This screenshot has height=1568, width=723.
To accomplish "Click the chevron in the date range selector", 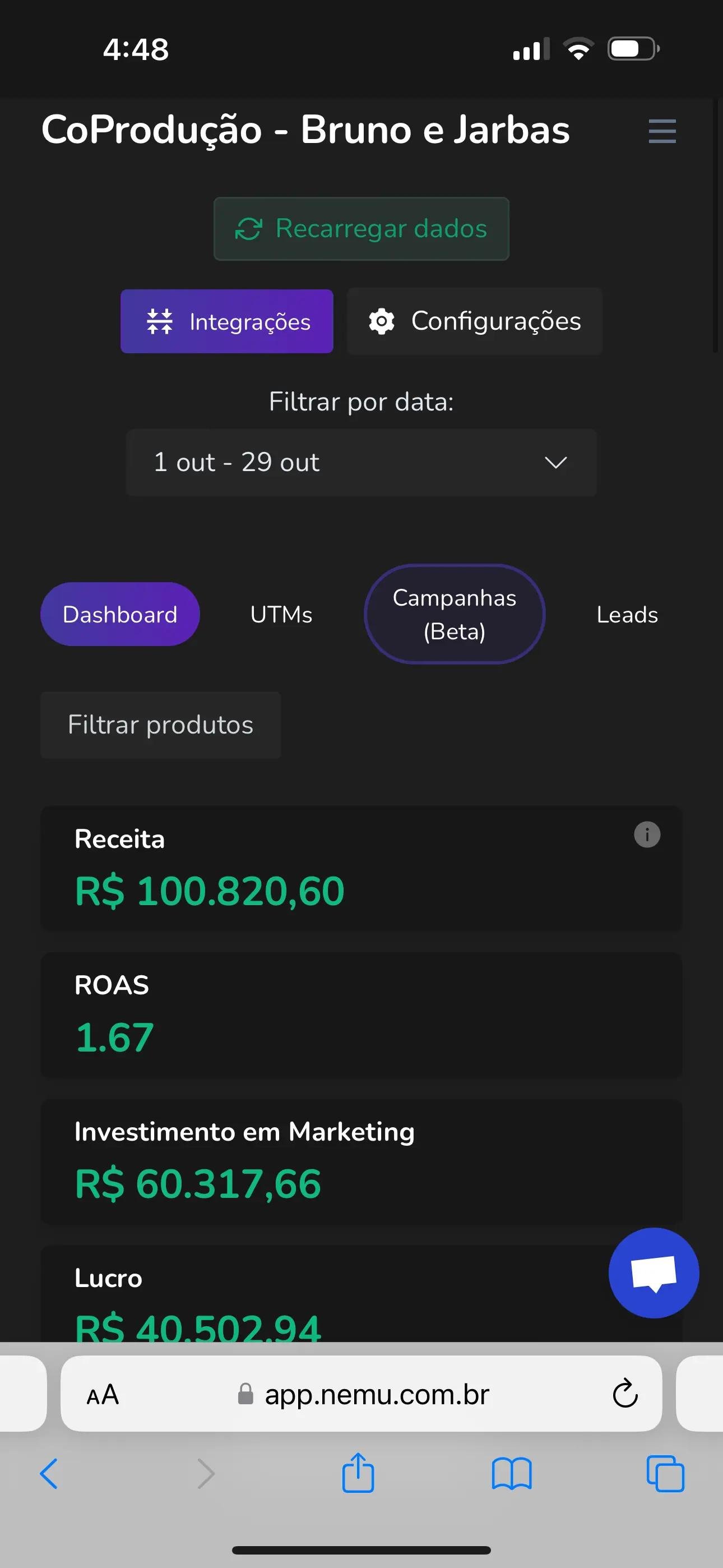I will 555,463.
